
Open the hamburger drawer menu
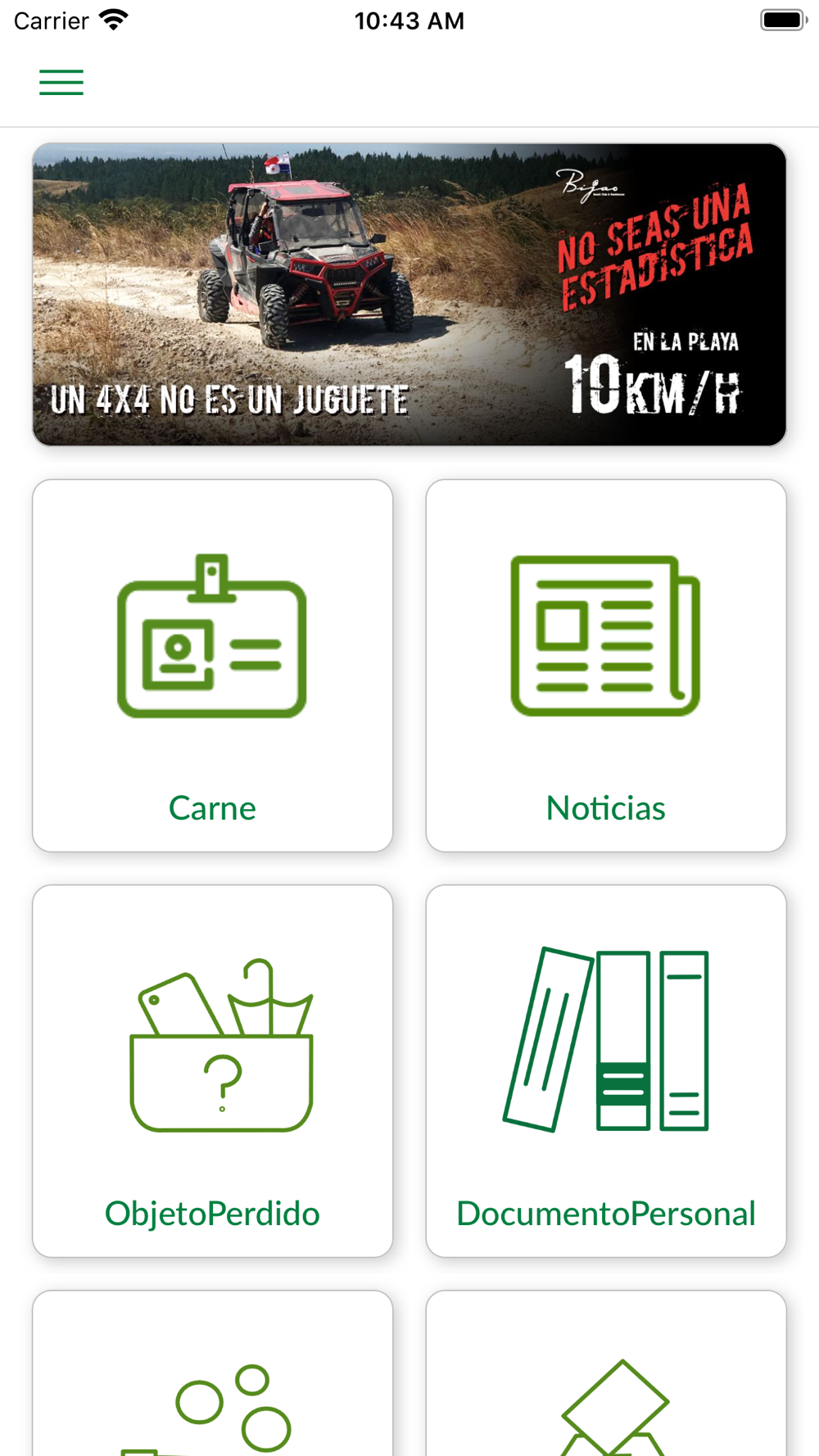(x=61, y=82)
